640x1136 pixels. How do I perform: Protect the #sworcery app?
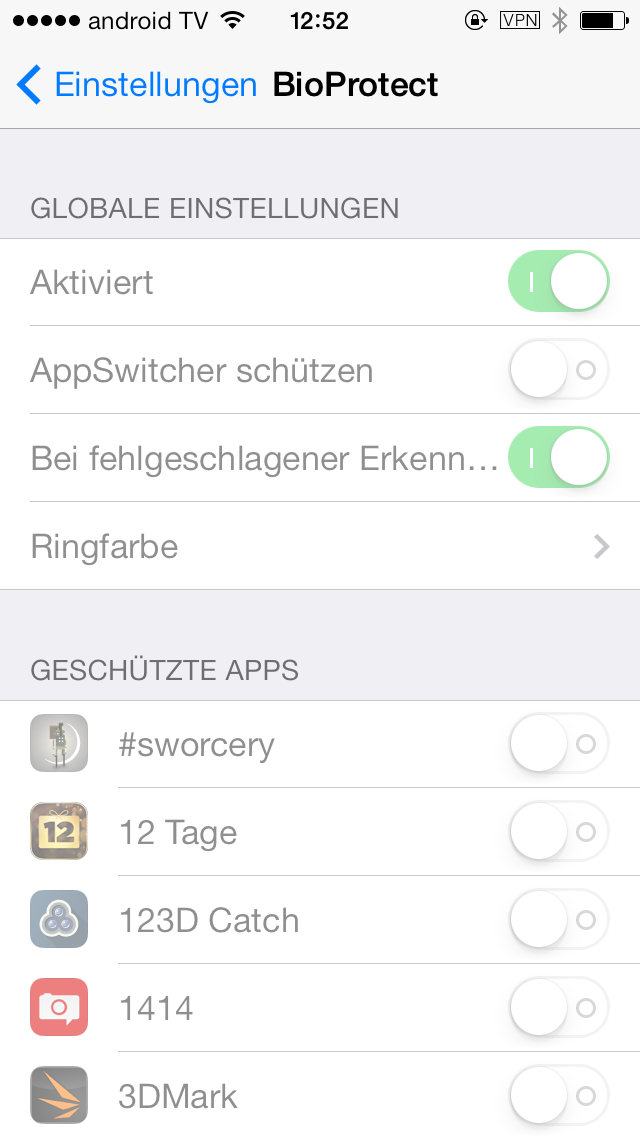pos(558,744)
